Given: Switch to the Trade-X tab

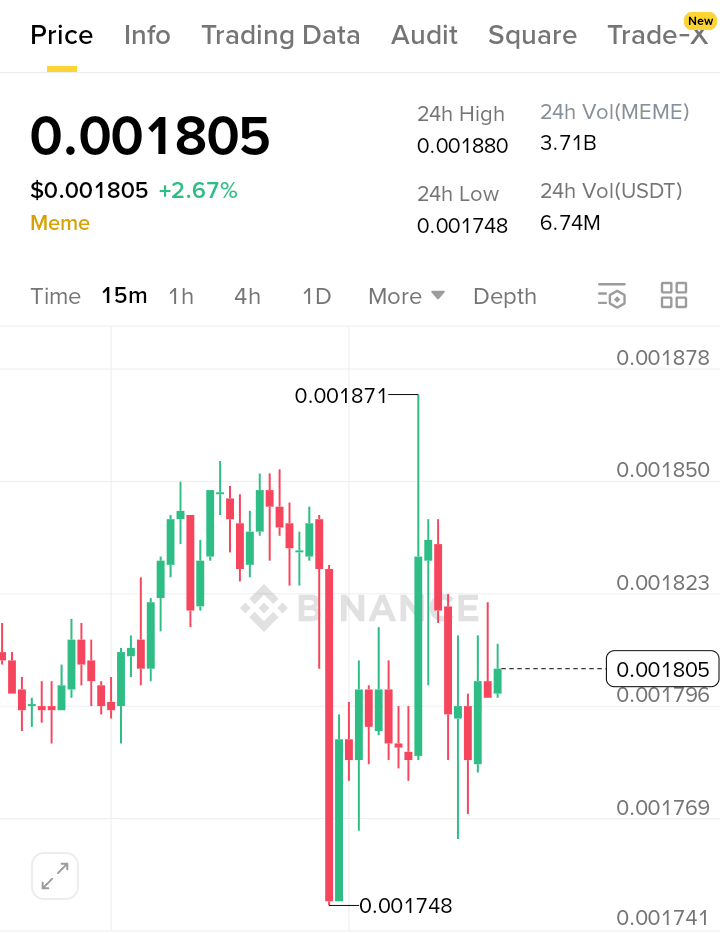Looking at the screenshot, I should 657,36.
